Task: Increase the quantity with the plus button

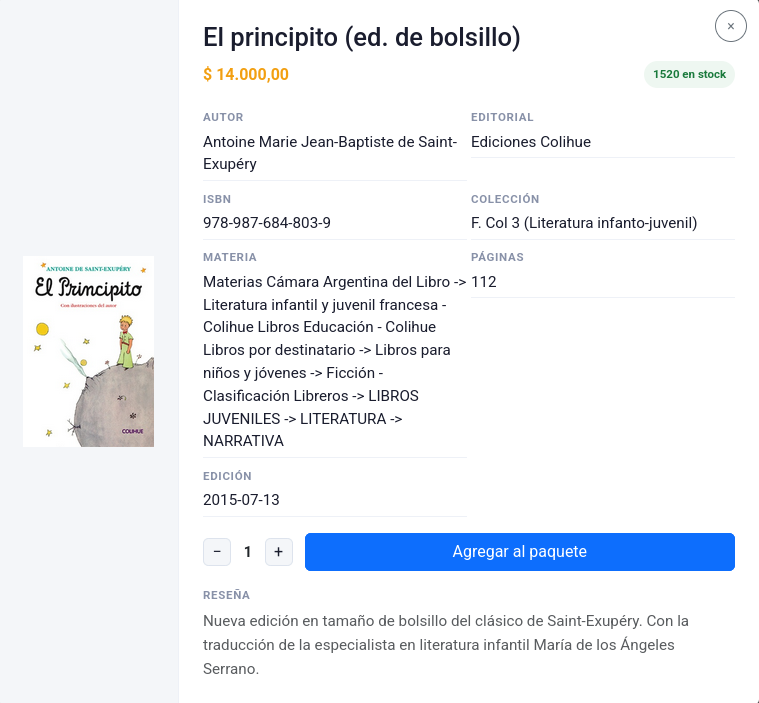Action: pos(278,551)
